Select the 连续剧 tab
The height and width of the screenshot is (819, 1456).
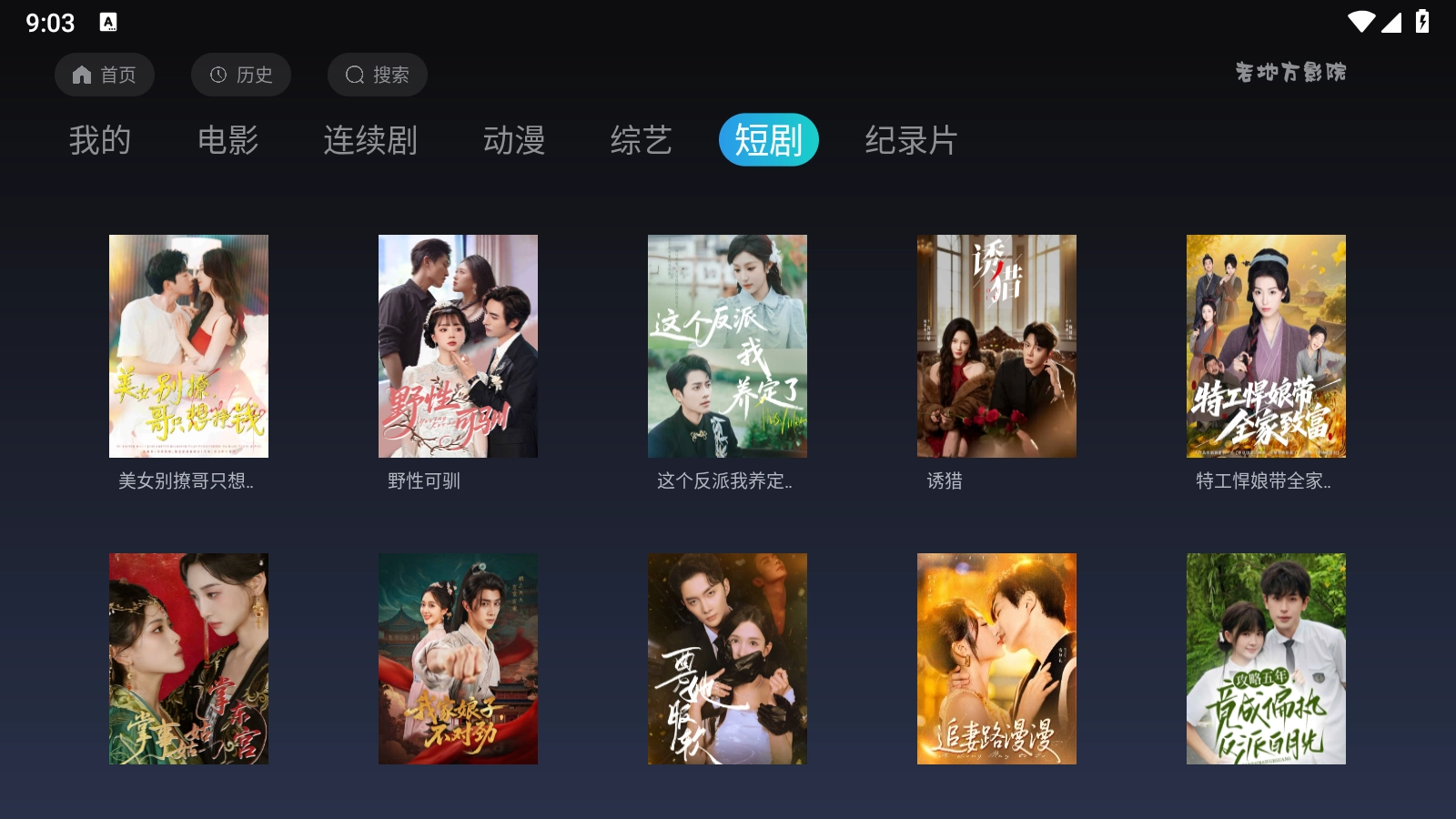point(370,140)
